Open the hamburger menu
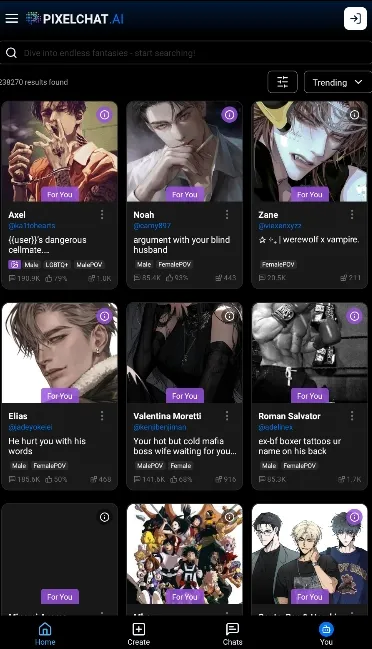Image resolution: width=372 pixels, height=649 pixels. pyautogui.click(x=12, y=19)
